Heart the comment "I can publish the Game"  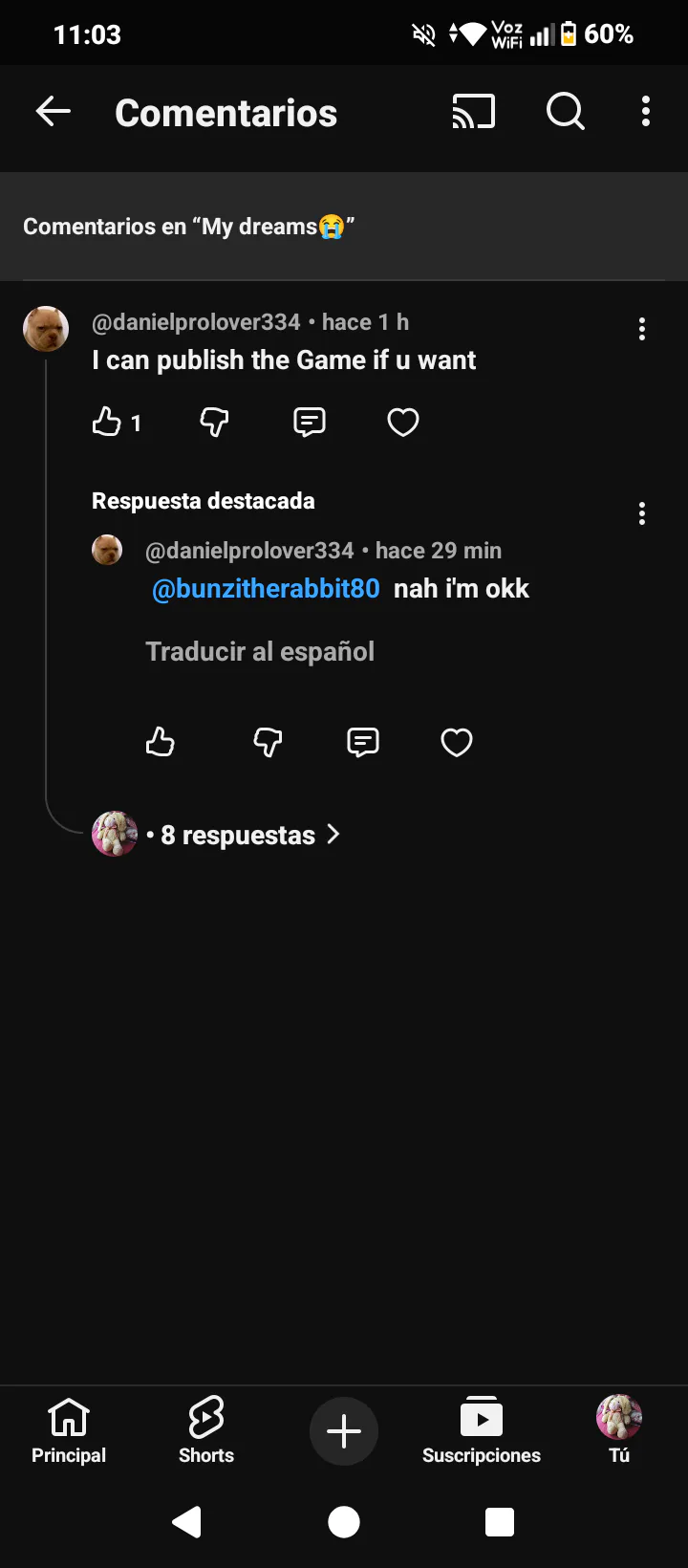coord(403,422)
